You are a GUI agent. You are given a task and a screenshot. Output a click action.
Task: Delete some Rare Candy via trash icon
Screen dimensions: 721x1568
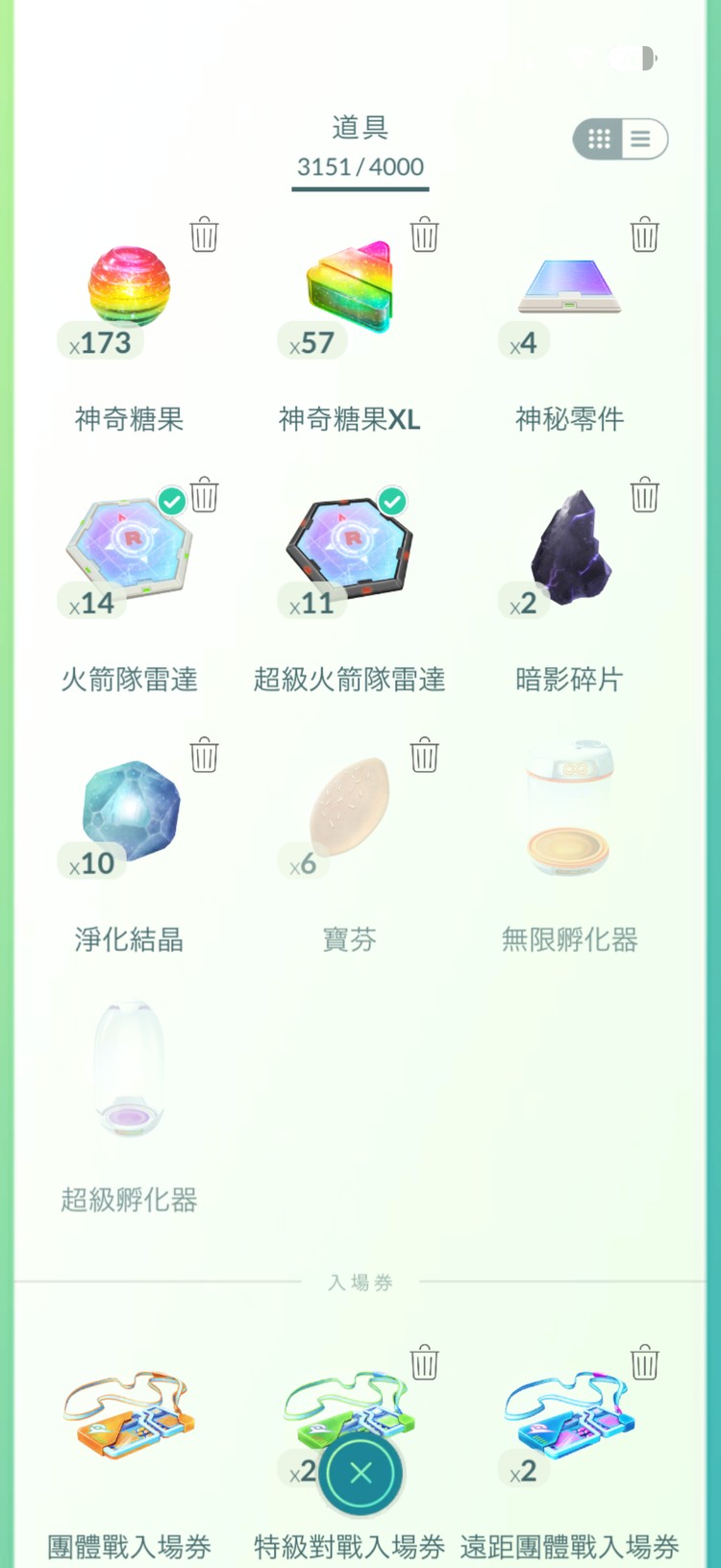coord(204,236)
